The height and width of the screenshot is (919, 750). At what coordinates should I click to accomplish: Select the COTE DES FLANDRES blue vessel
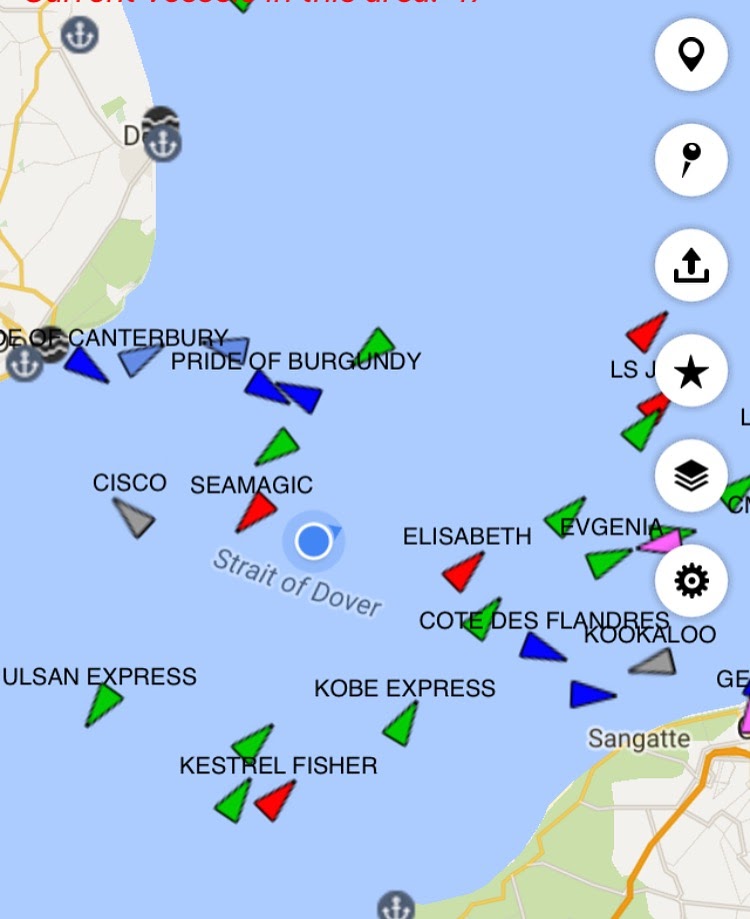tap(541, 648)
